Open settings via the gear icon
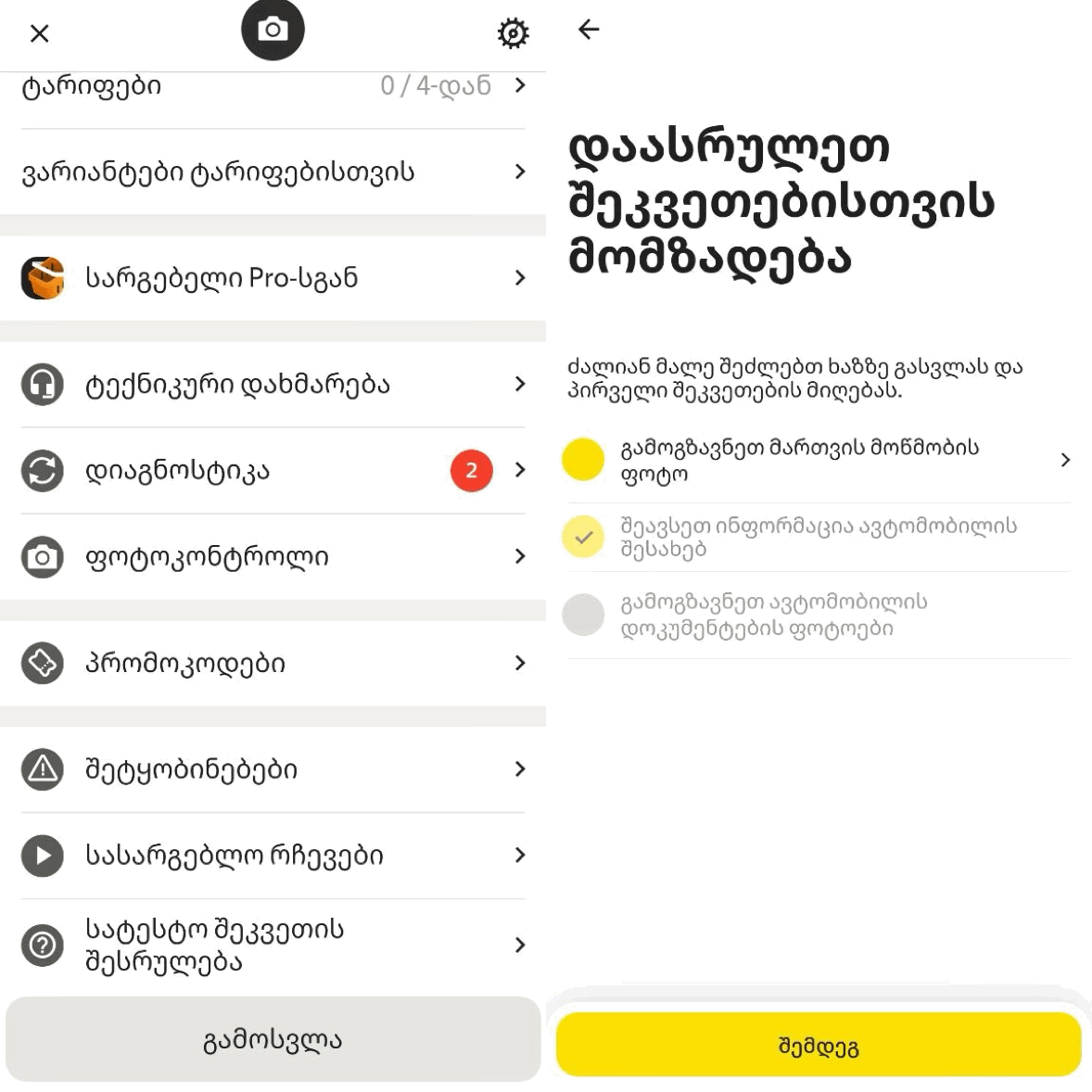Viewport: 1092px width, 1092px height. pos(513,33)
